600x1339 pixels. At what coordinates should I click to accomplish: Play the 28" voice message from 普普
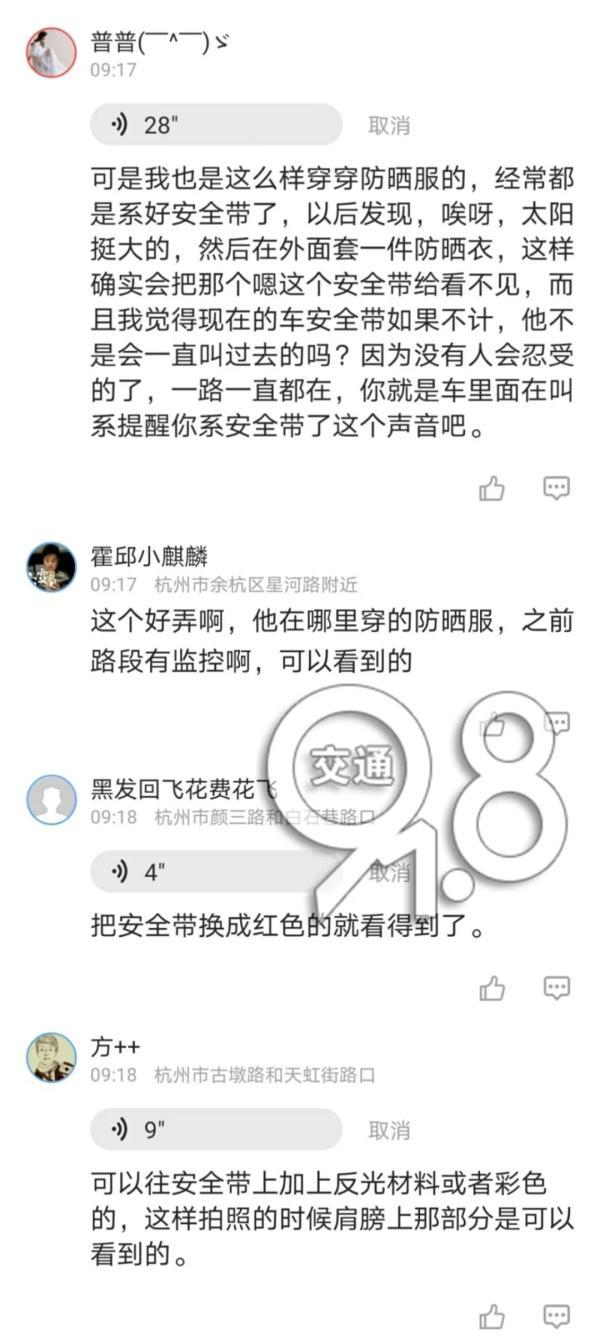(x=216, y=125)
